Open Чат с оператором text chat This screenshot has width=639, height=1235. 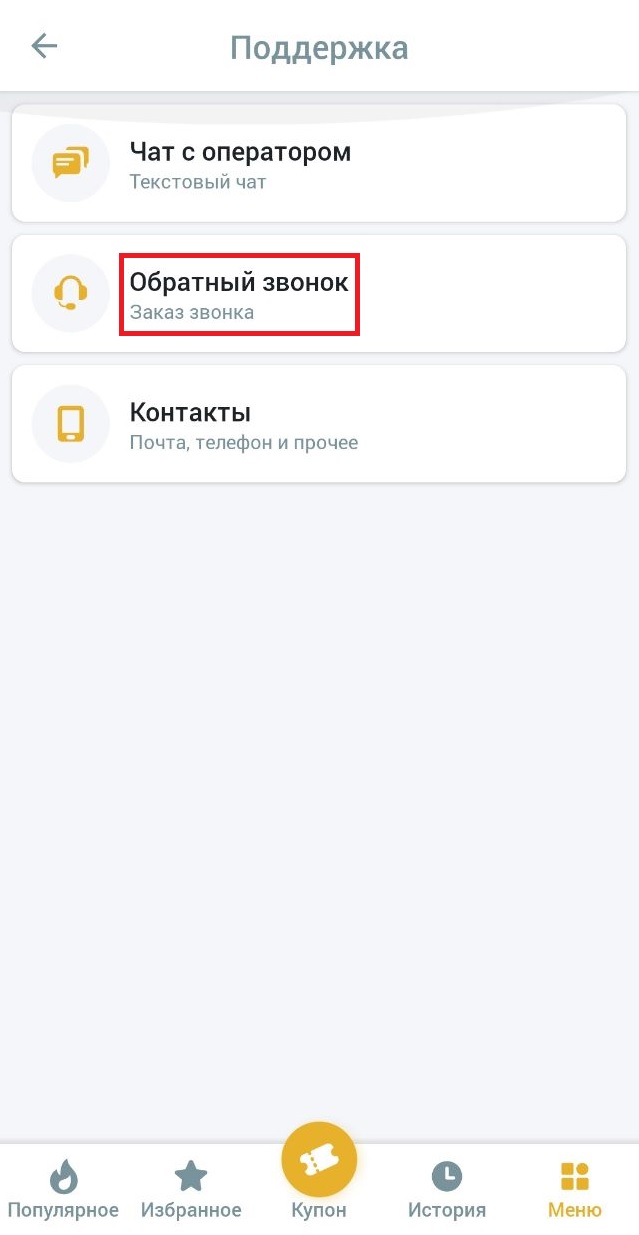pyautogui.click(x=319, y=164)
